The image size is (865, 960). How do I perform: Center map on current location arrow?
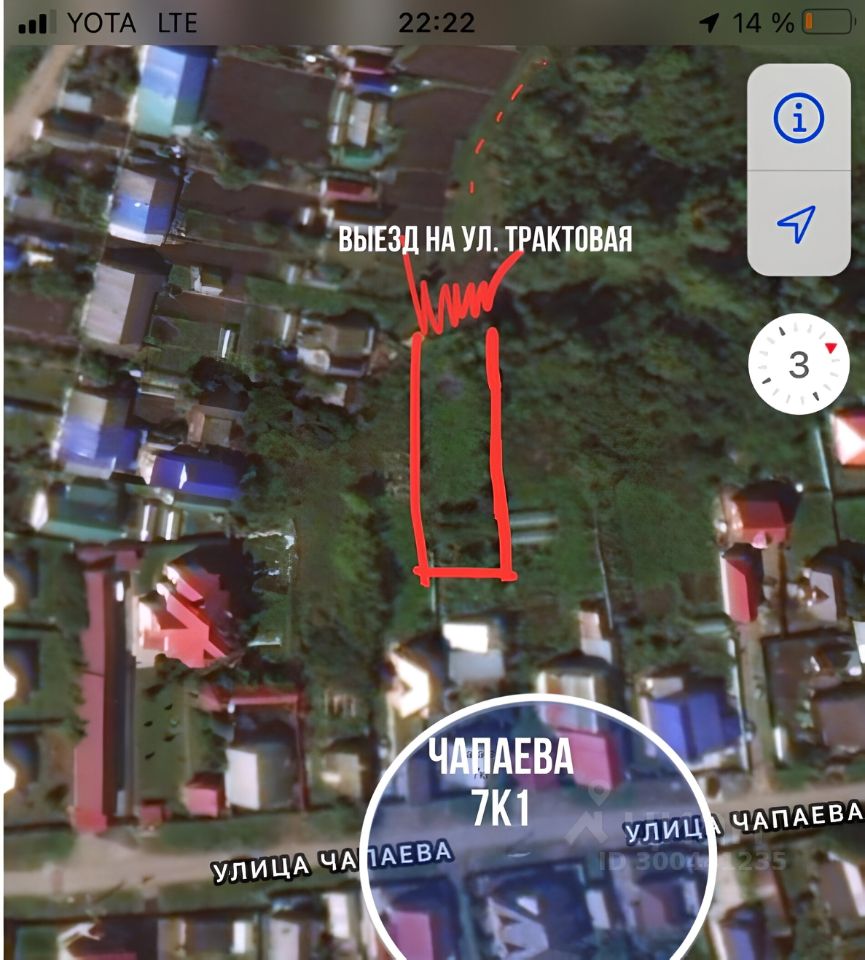(797, 224)
